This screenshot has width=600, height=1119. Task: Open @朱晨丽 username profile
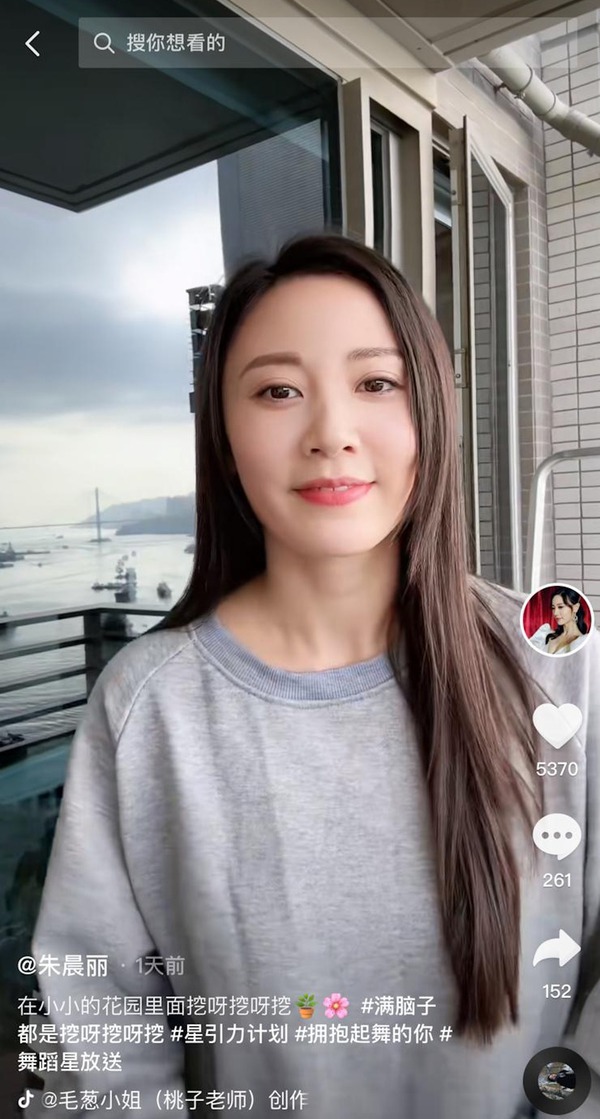tap(63, 965)
